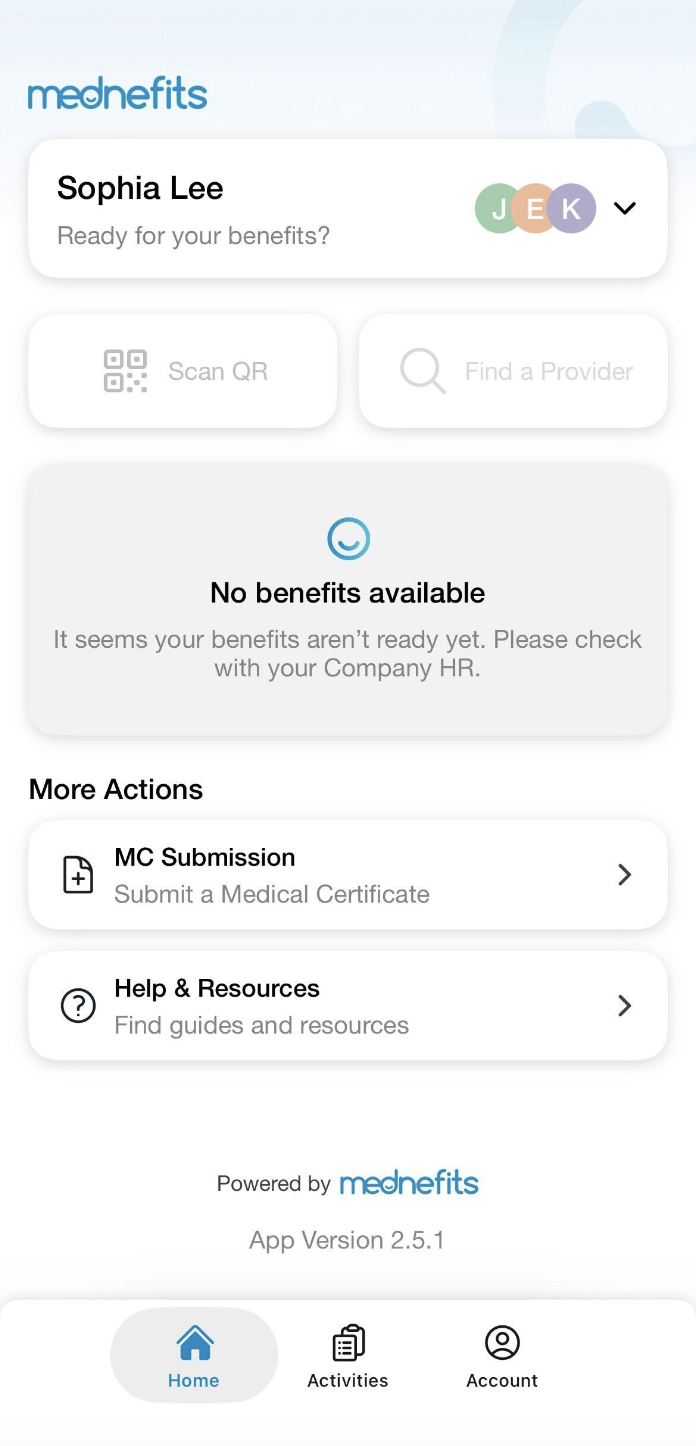Tap the Scan QR button
This screenshot has height=1446, width=696.
(183, 371)
